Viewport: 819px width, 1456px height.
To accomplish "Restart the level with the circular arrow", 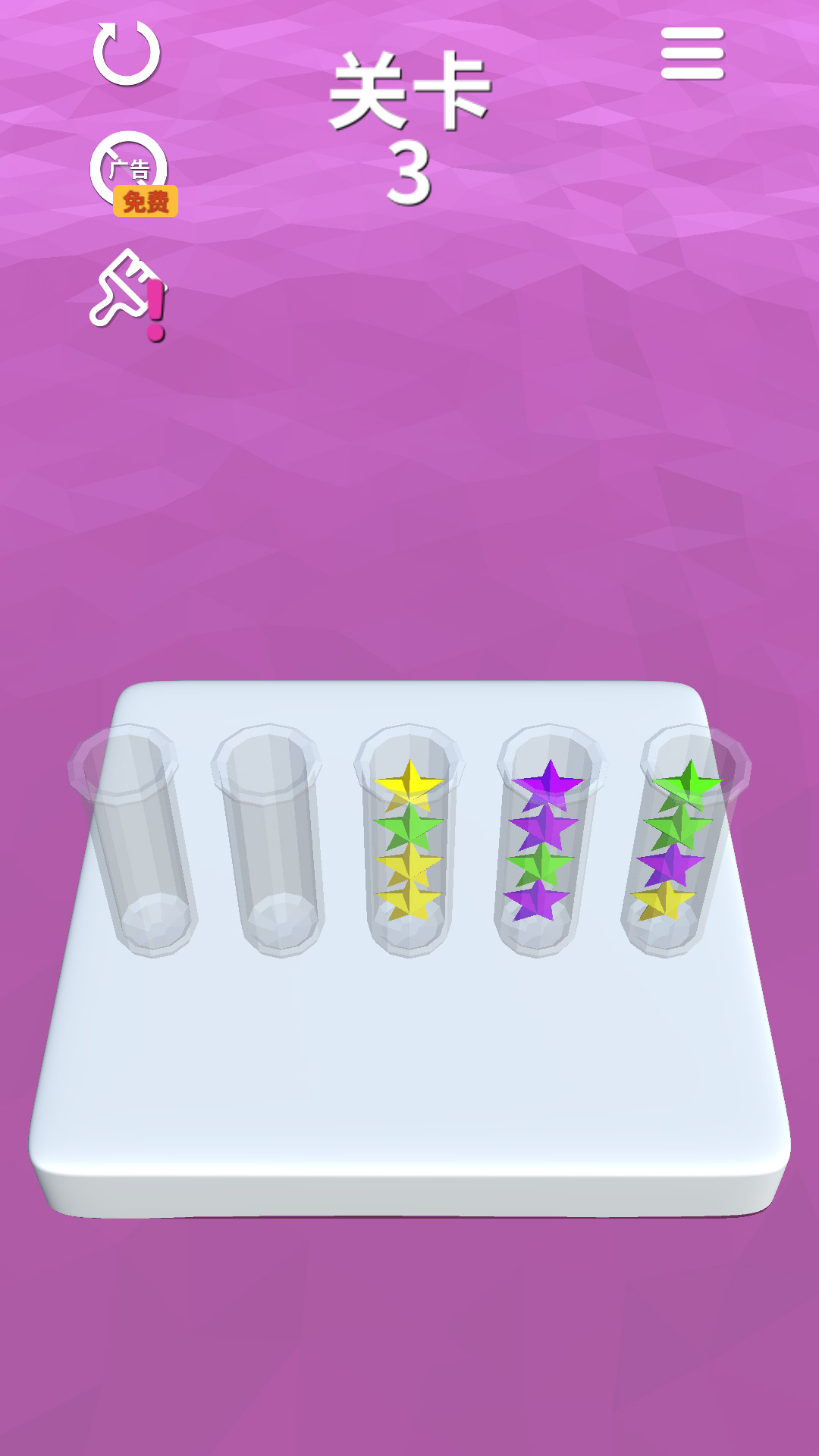I will 127,53.
